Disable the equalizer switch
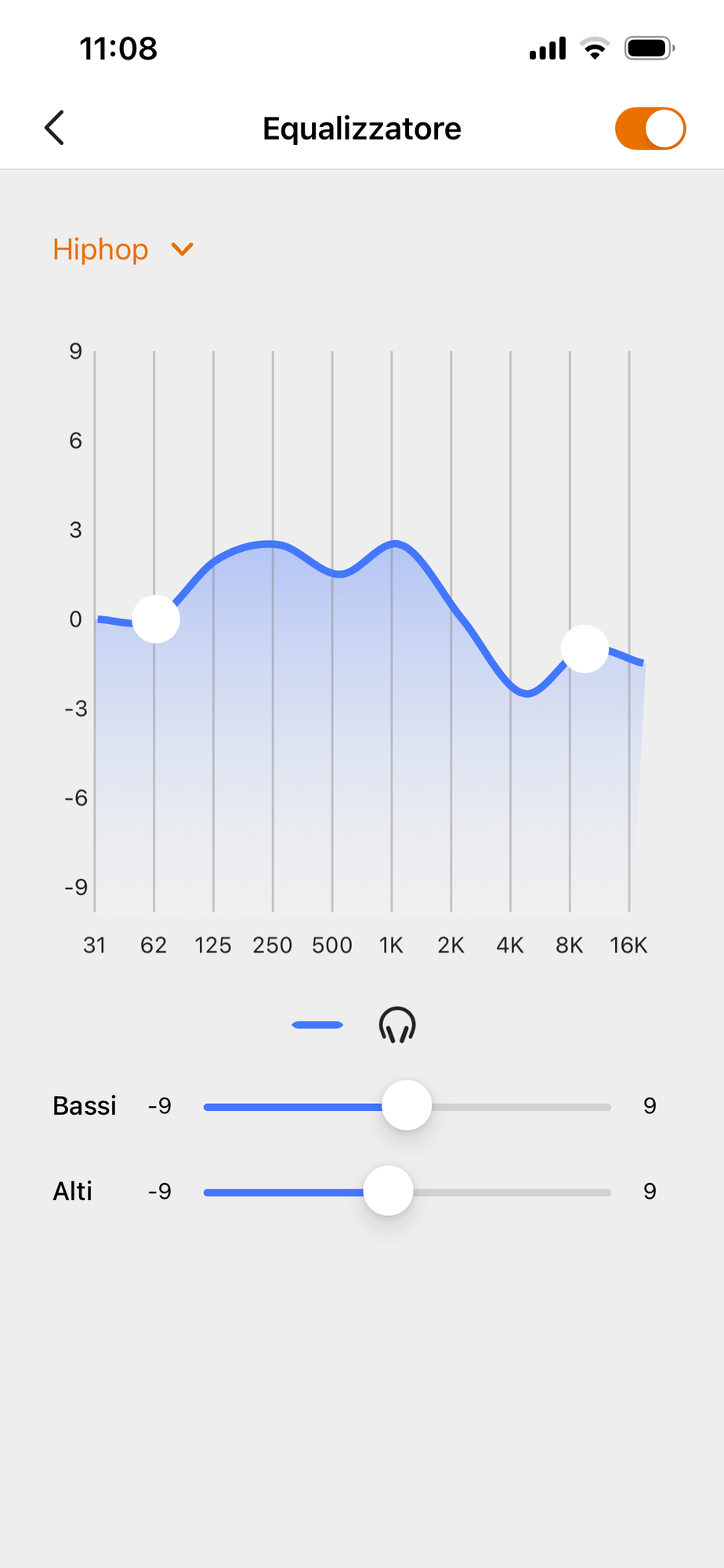The height and width of the screenshot is (1568, 724). tap(650, 129)
